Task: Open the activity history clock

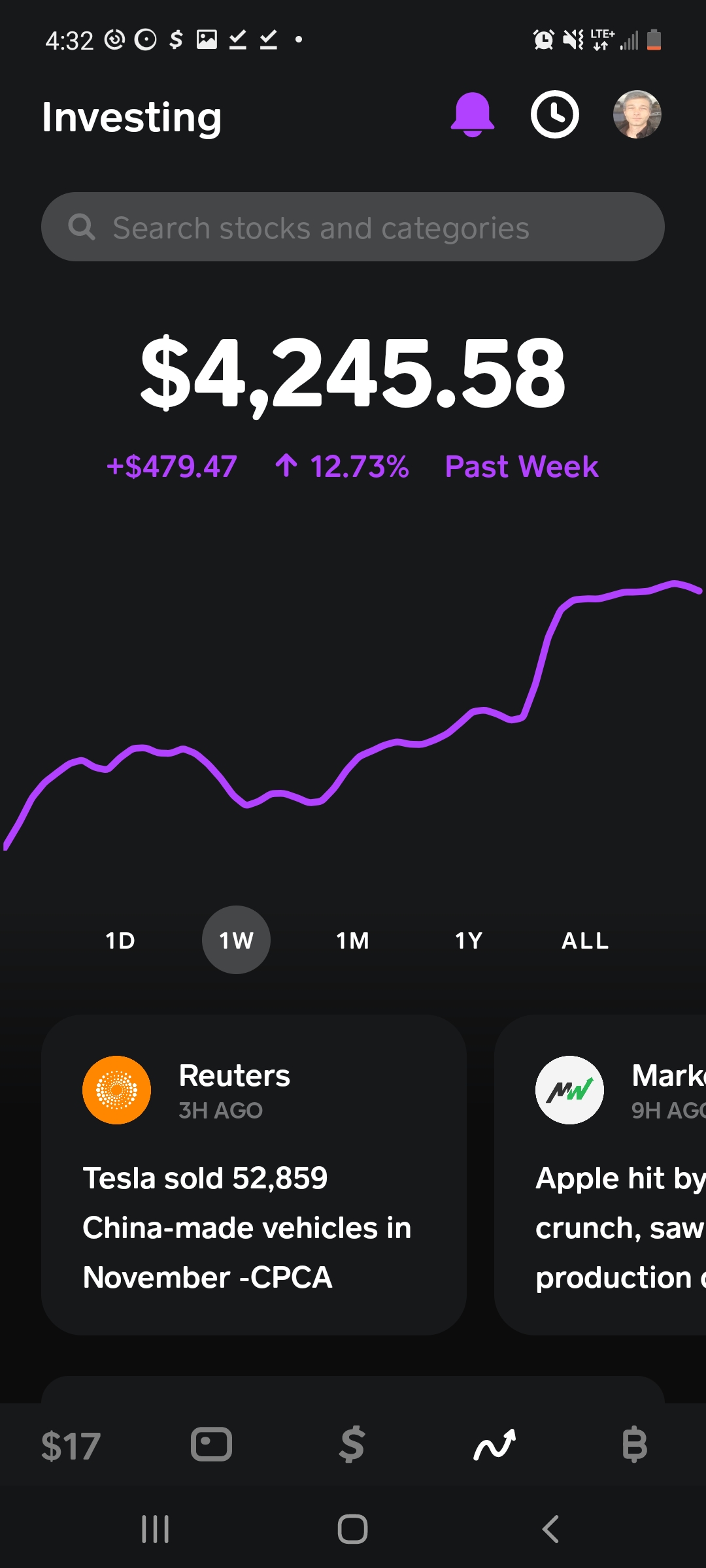Action: [x=554, y=115]
